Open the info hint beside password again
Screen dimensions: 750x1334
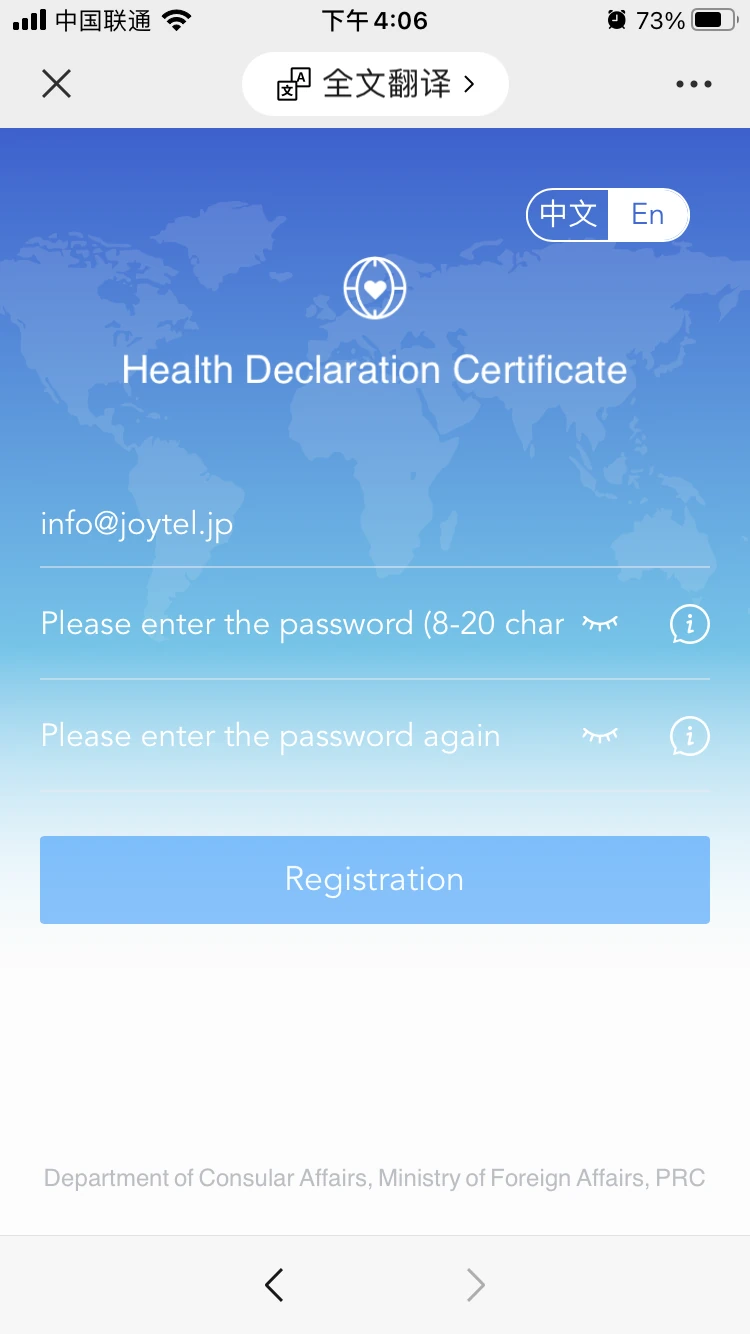[x=689, y=737]
